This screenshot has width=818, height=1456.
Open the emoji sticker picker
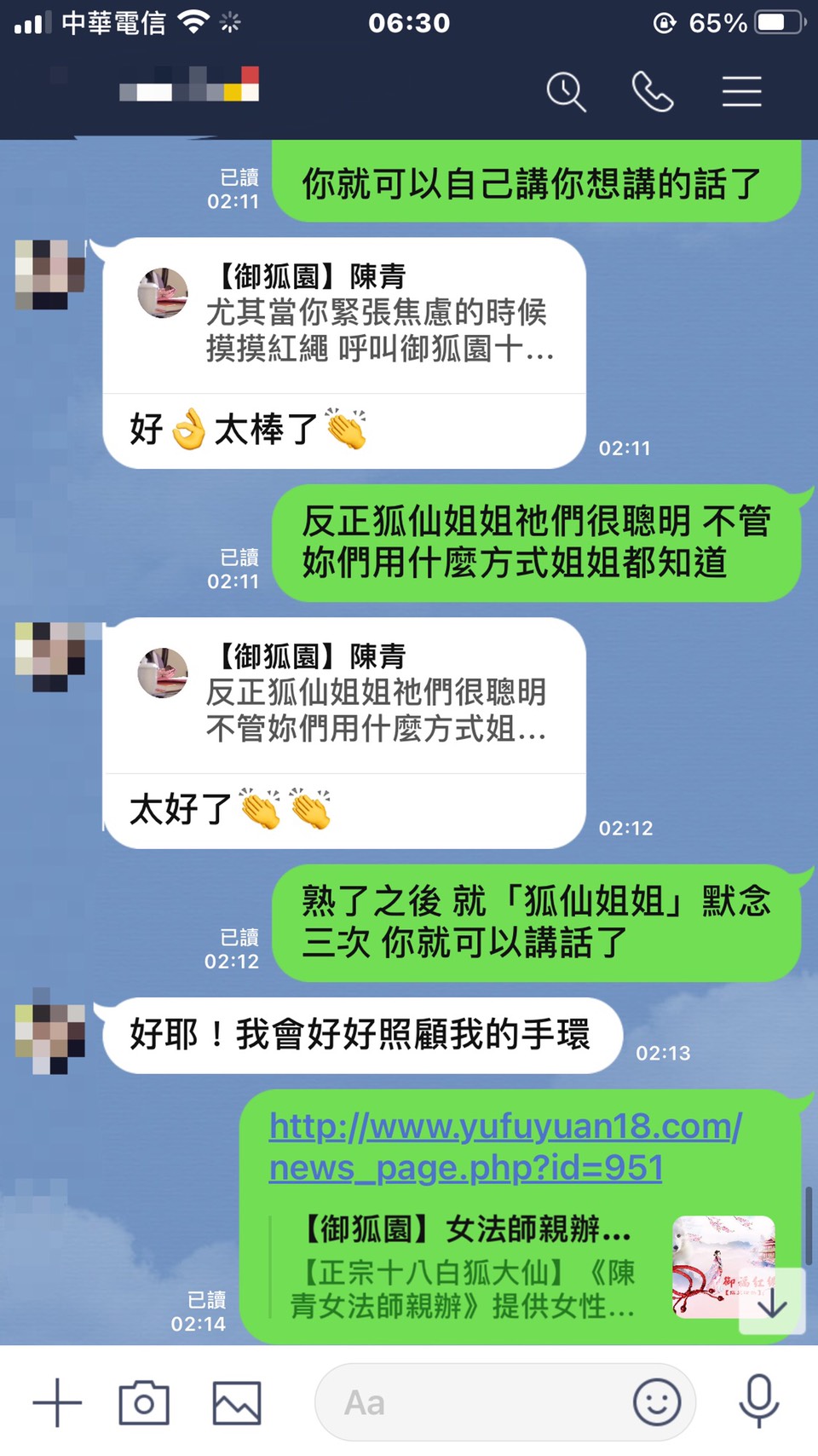point(657,1402)
